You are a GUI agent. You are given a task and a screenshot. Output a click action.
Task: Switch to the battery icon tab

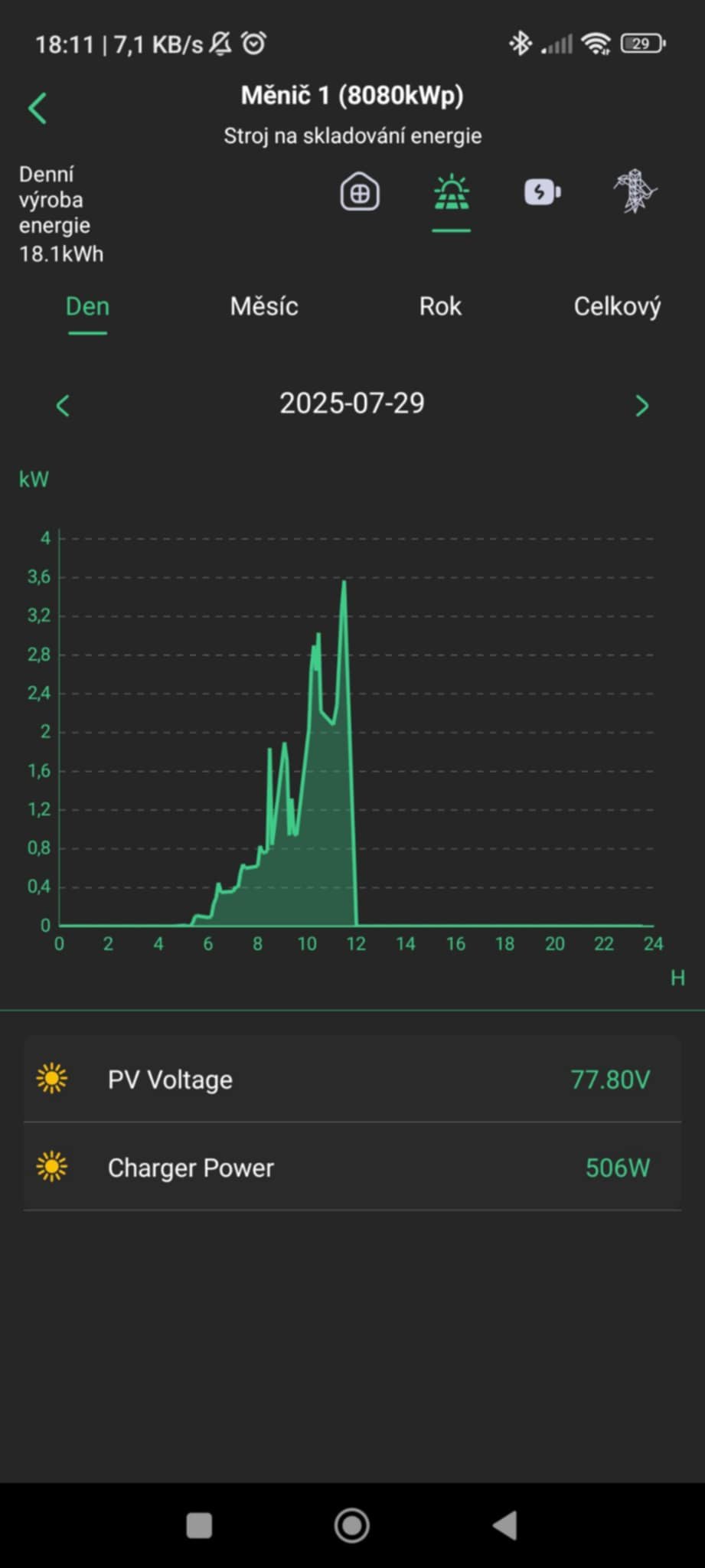pyautogui.click(x=542, y=192)
